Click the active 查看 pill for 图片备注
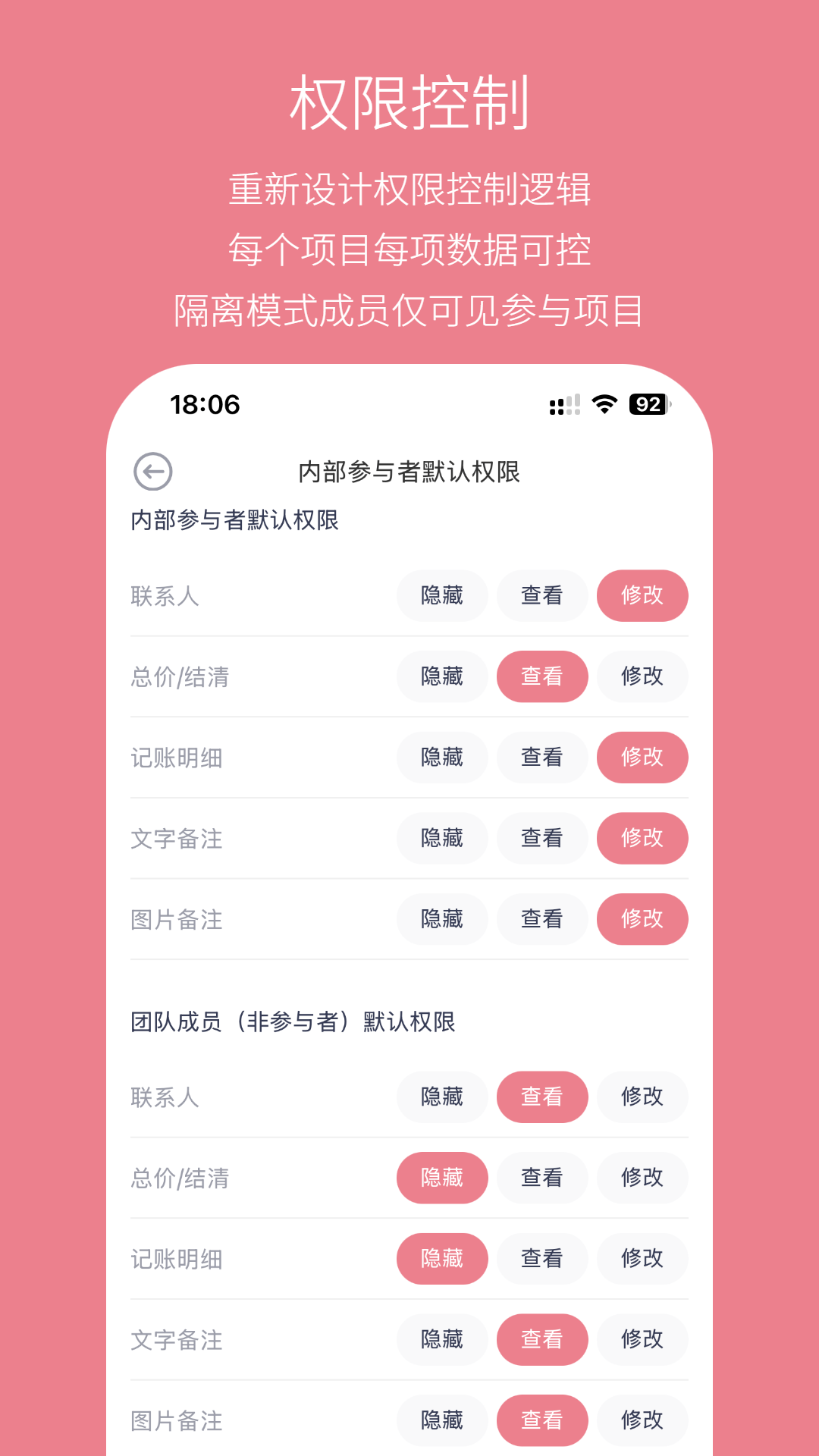This screenshot has height=1456, width=819. pos(542,1420)
